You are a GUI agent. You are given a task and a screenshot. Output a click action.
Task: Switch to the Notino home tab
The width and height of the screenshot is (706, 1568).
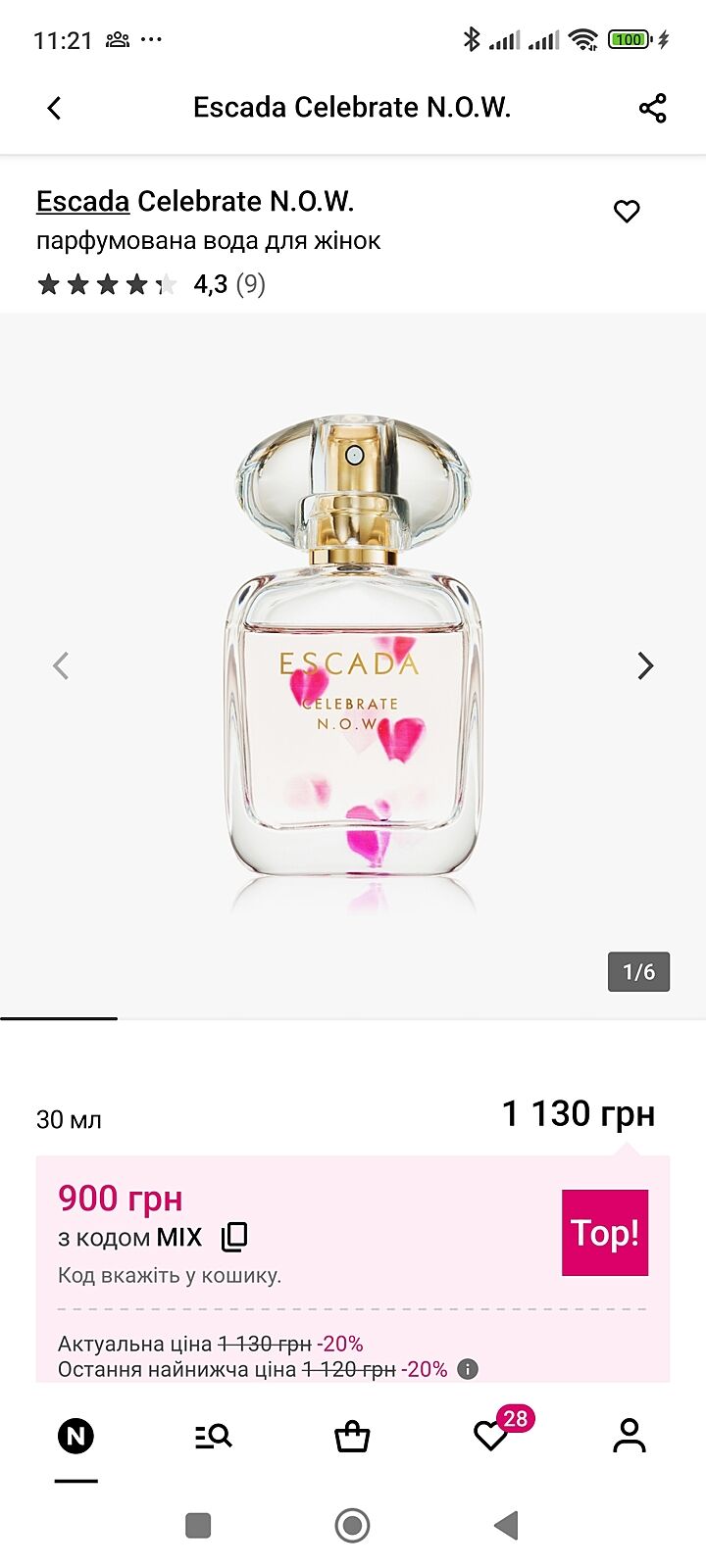(76, 1437)
